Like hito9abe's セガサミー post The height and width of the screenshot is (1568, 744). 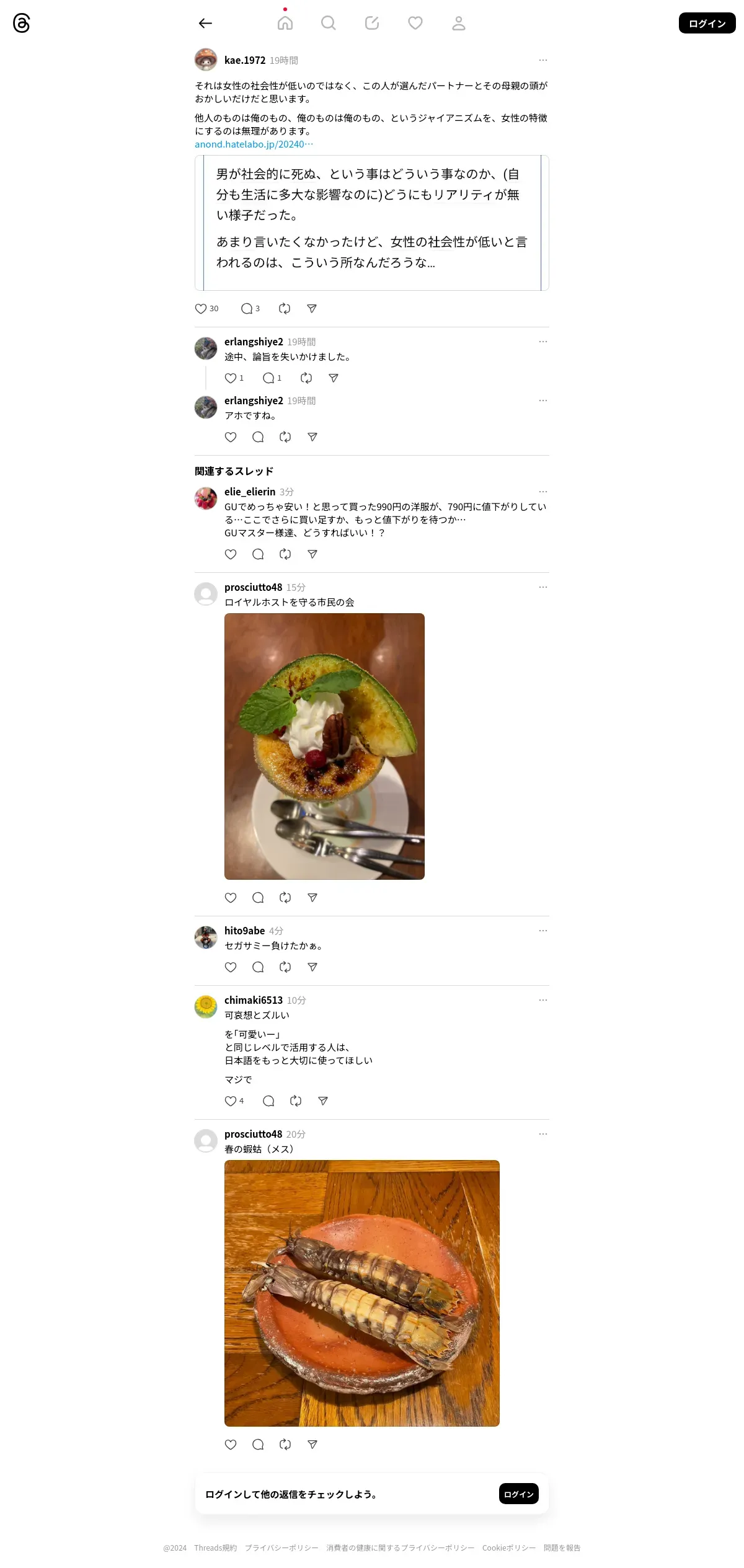231,967
